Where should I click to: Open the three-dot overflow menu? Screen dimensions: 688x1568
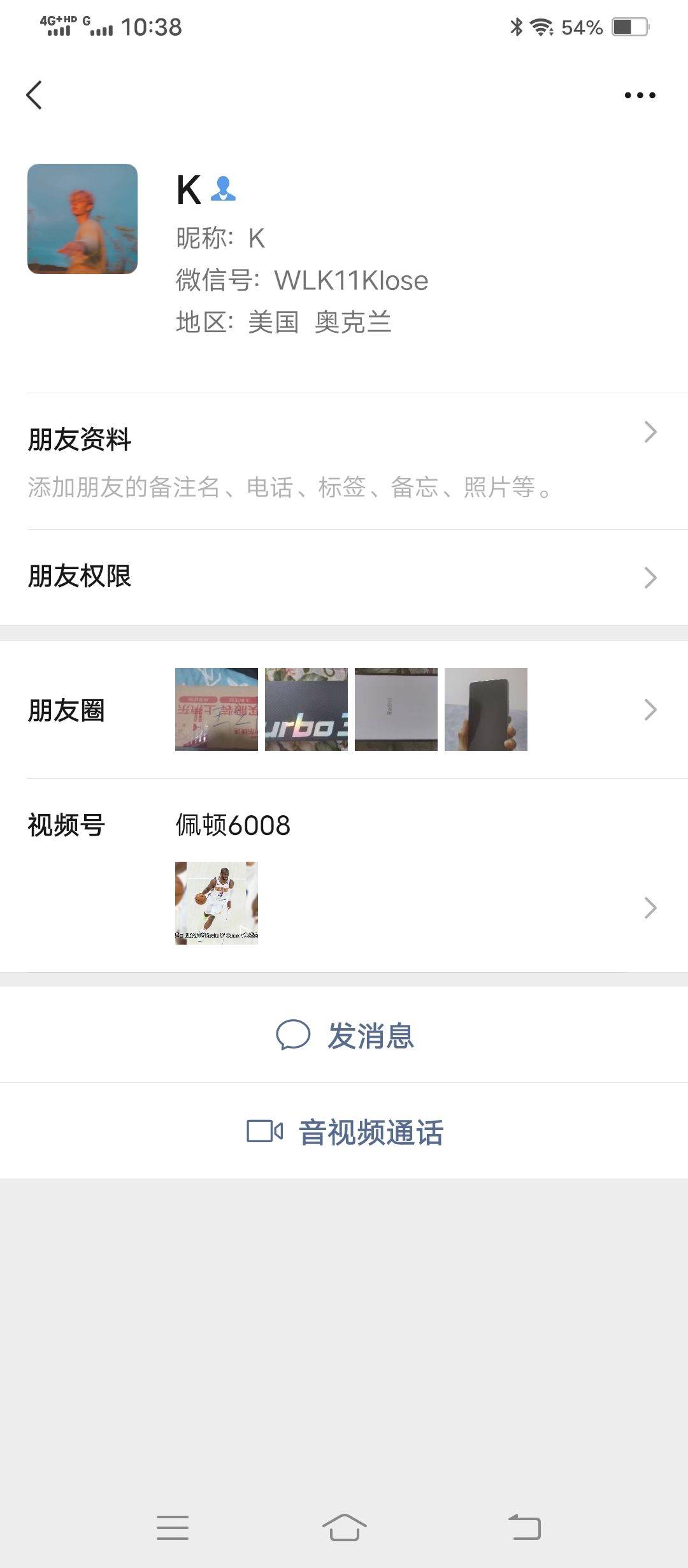click(x=640, y=96)
